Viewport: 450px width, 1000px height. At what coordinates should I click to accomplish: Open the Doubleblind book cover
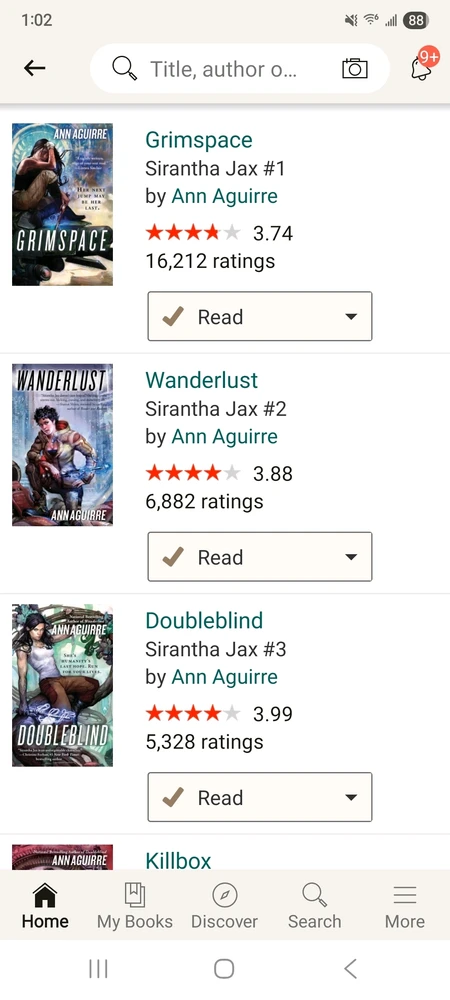pos(62,685)
